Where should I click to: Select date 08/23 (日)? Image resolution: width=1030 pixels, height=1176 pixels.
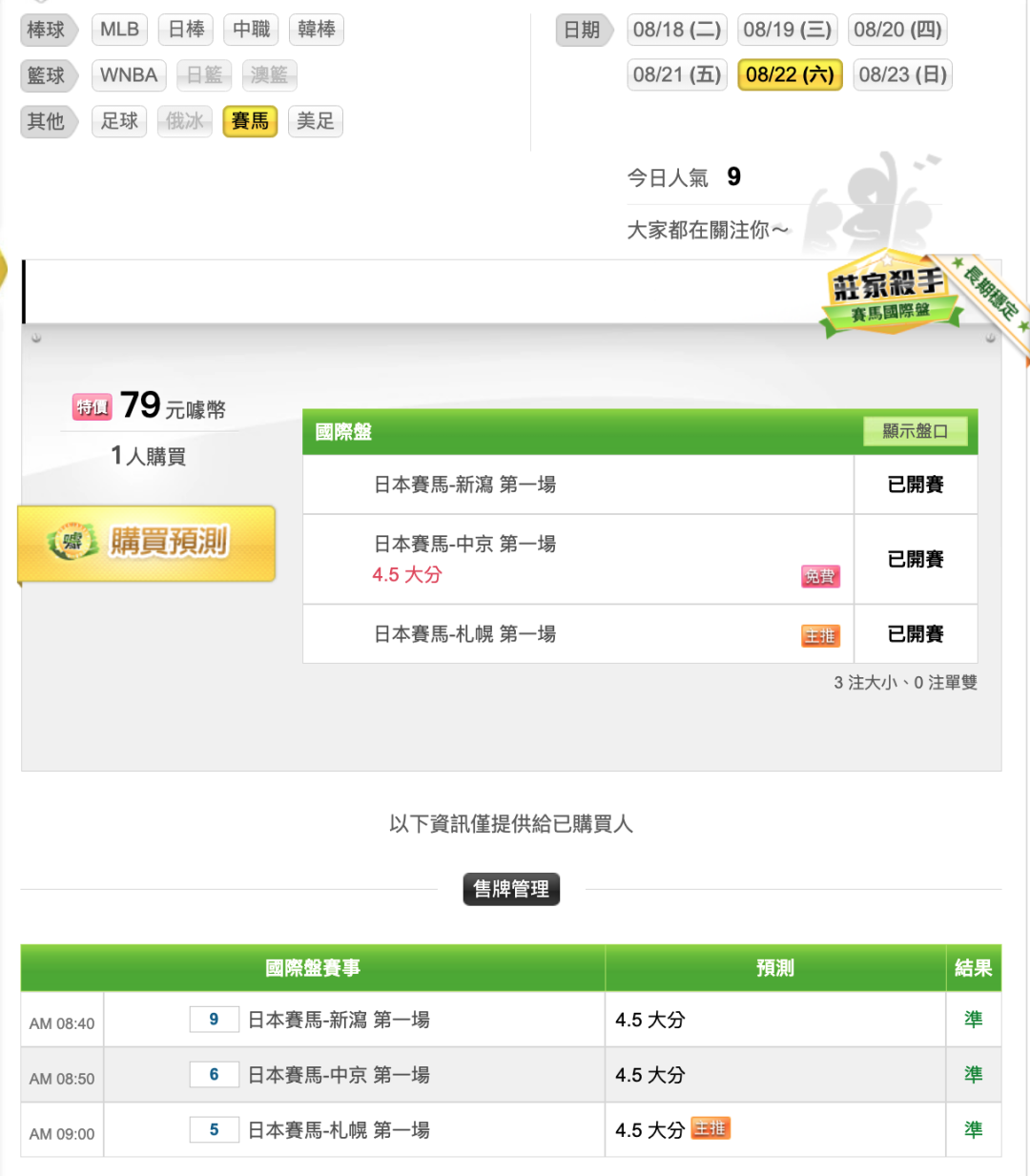pos(903,75)
